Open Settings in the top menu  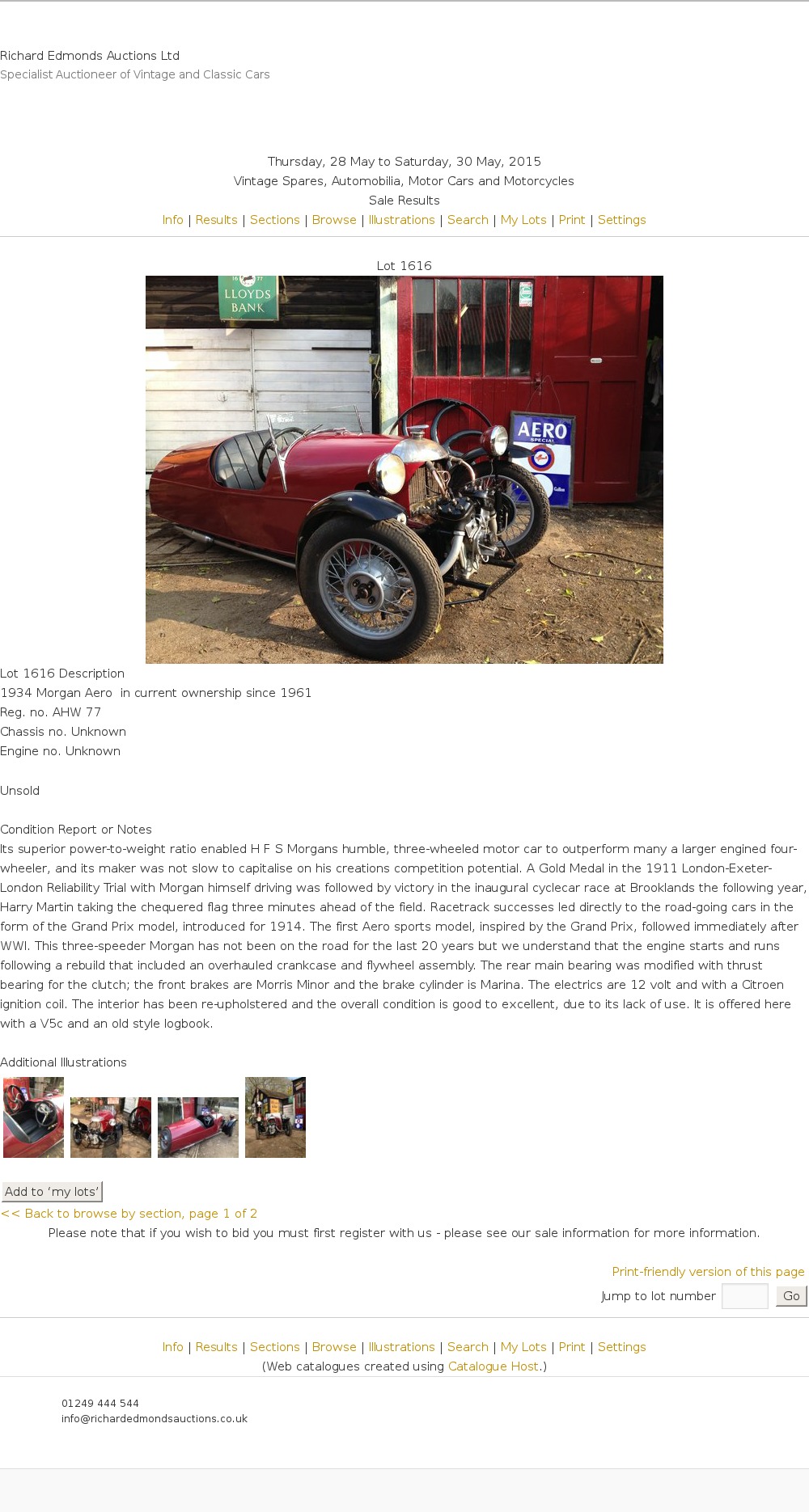621,220
